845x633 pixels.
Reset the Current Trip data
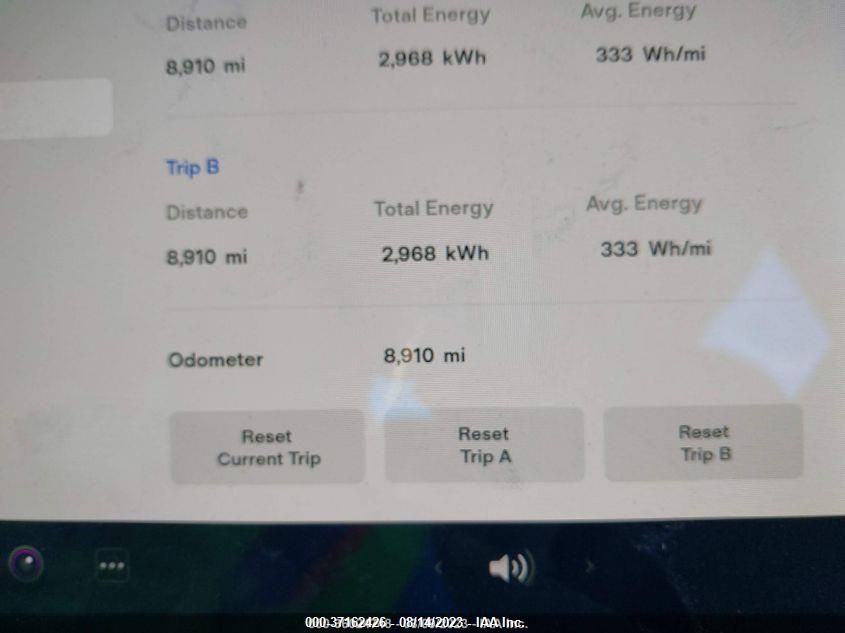[268, 447]
